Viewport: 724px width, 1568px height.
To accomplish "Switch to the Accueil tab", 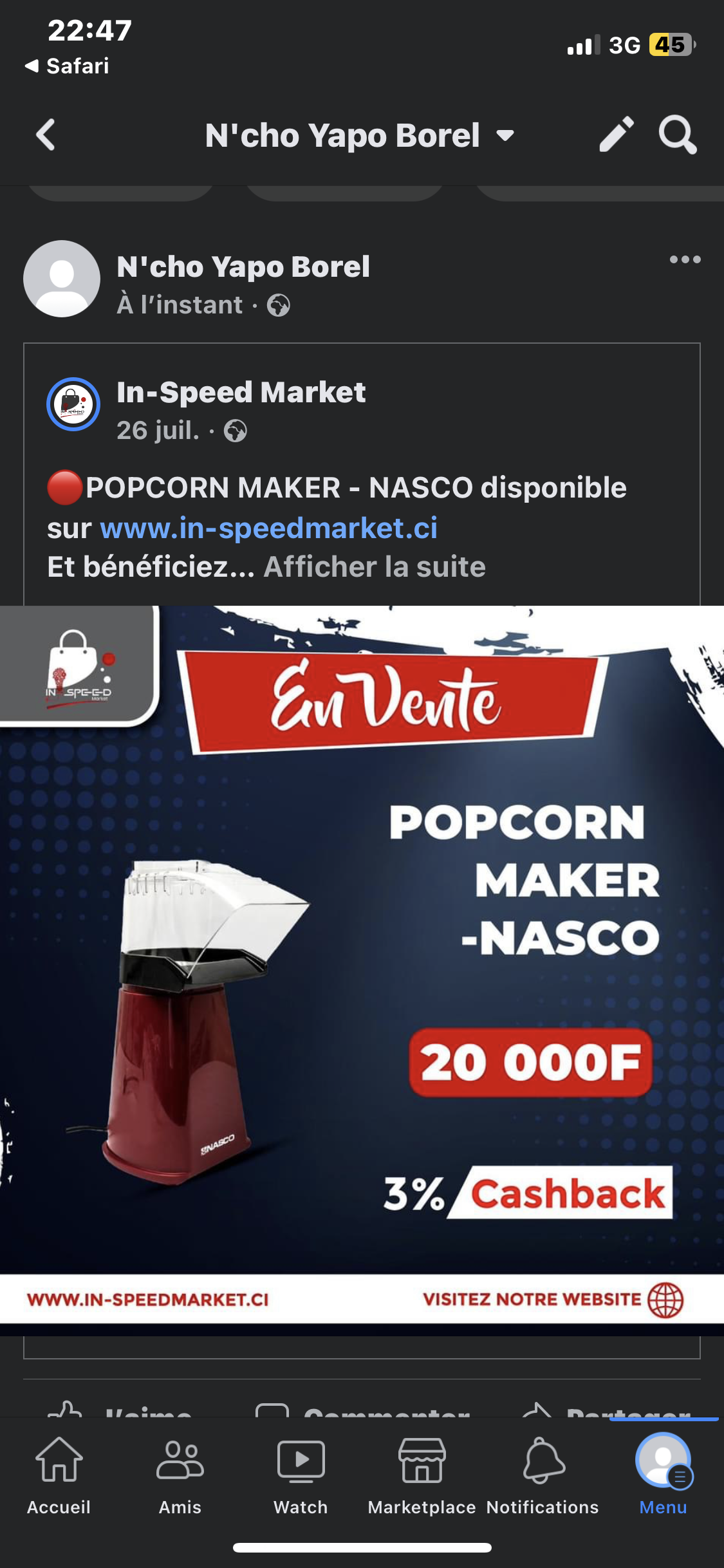I will pyautogui.click(x=59, y=1474).
